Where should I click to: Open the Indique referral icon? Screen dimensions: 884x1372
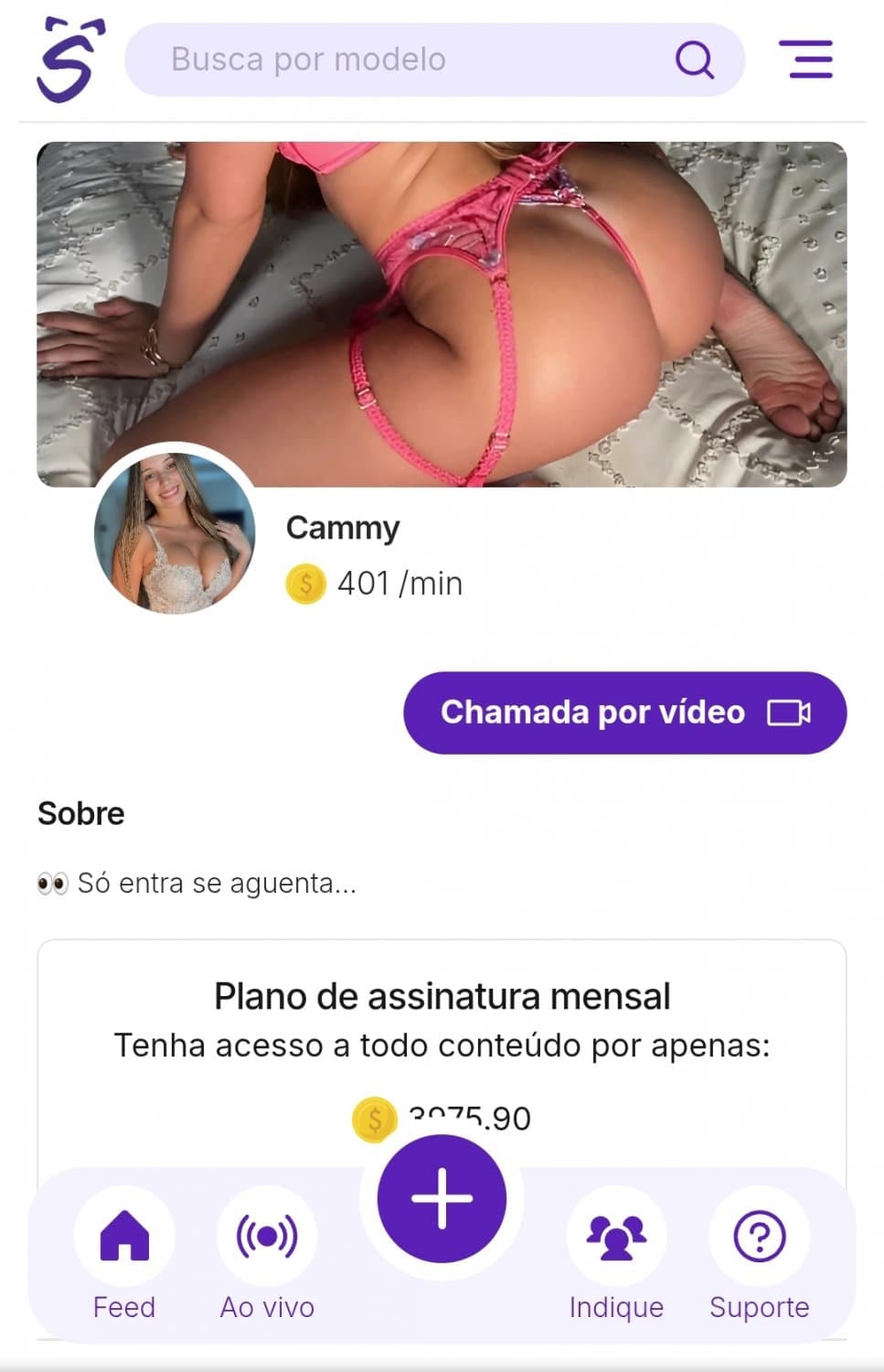coord(616,1235)
